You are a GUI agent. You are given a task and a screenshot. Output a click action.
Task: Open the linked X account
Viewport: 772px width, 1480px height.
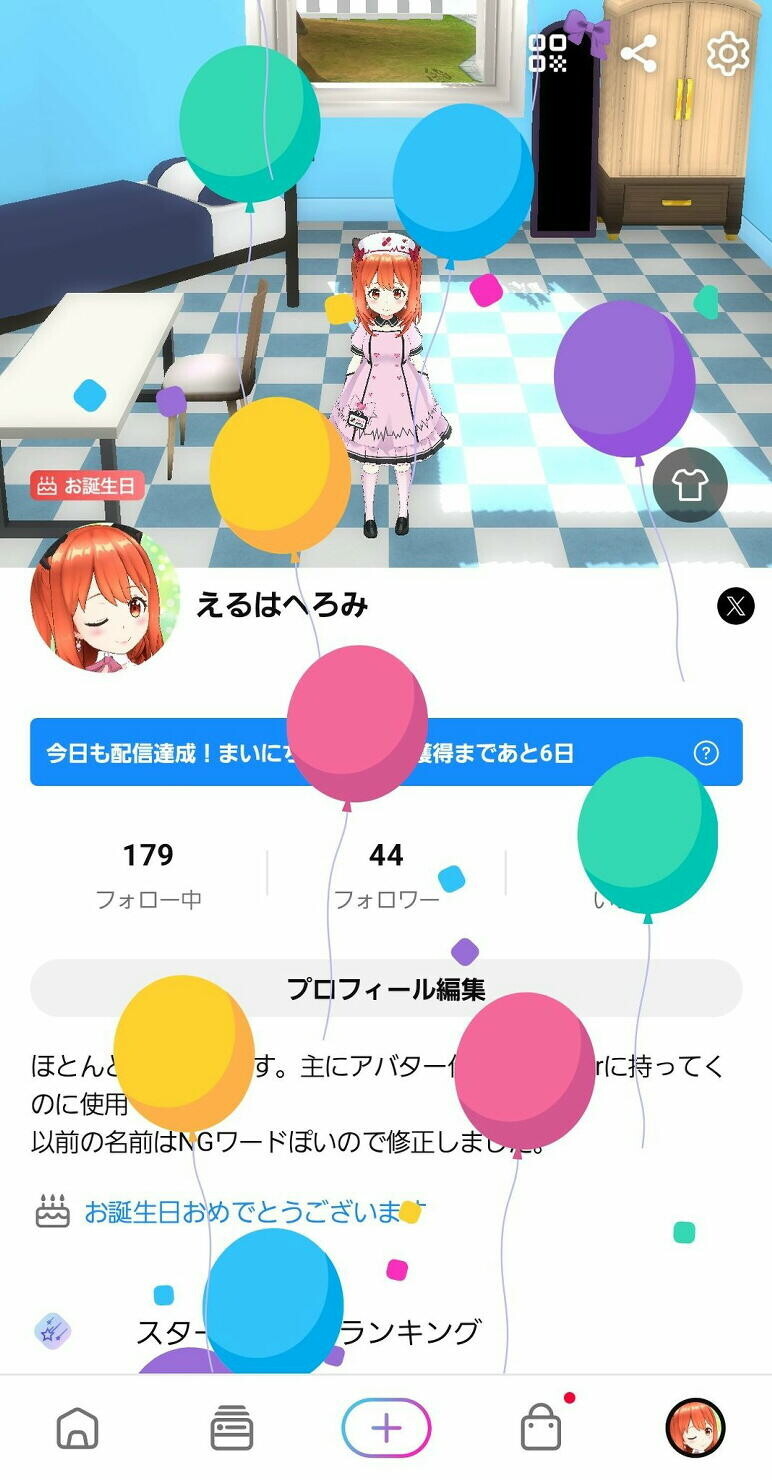click(x=736, y=605)
